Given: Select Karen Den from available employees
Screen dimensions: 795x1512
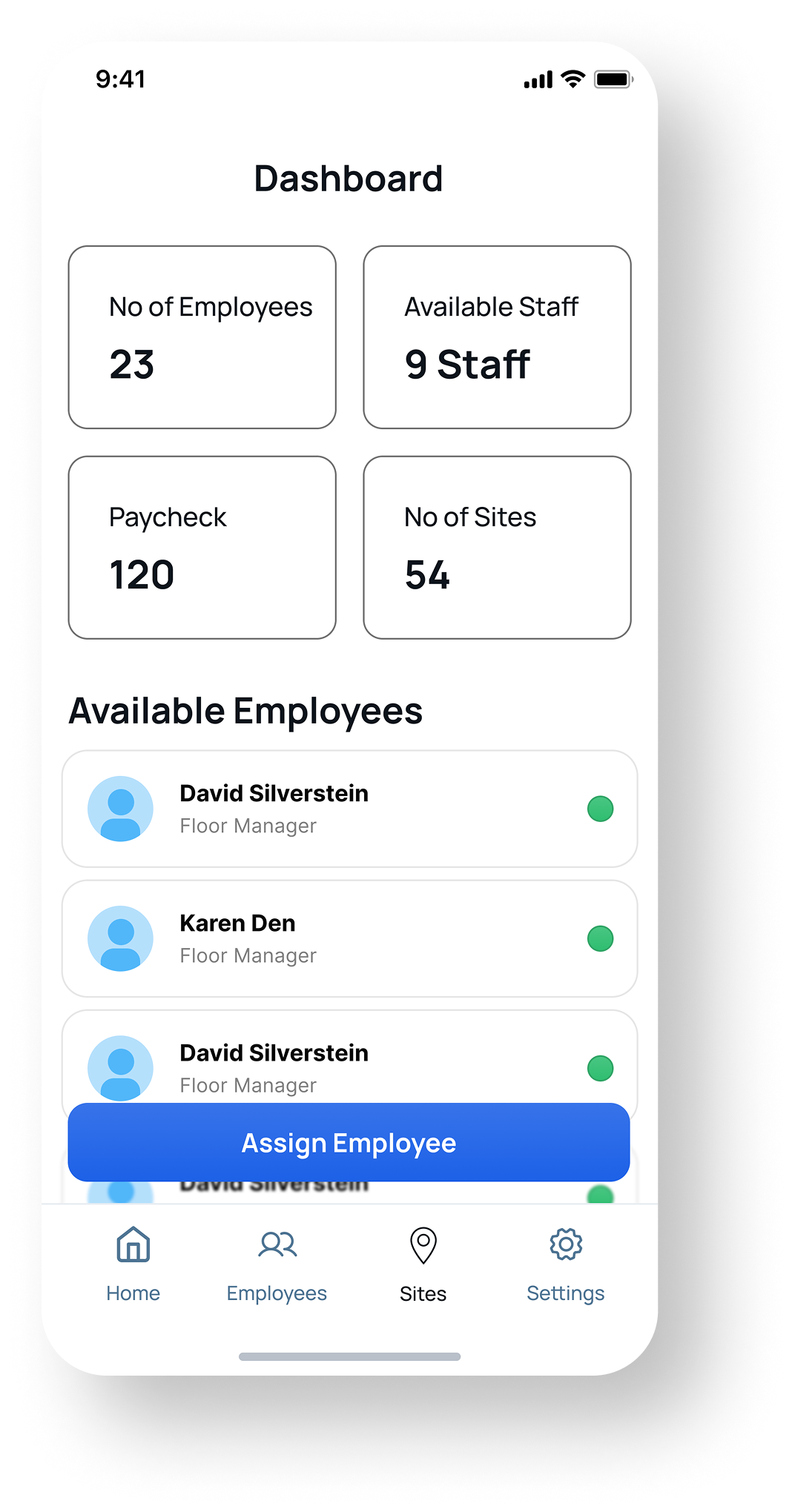Looking at the screenshot, I should coord(349,938).
